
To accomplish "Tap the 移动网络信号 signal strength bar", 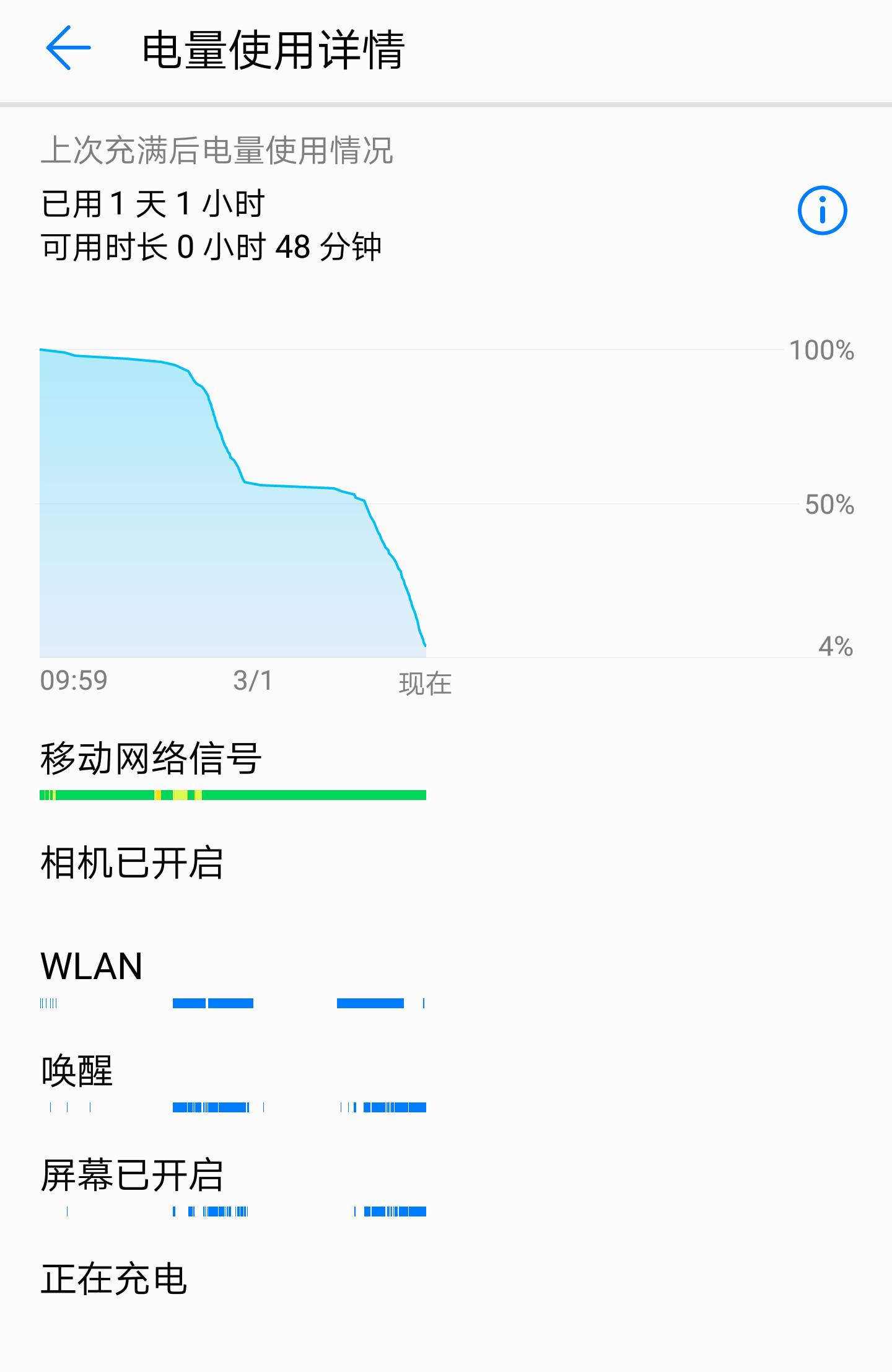I will [232, 793].
